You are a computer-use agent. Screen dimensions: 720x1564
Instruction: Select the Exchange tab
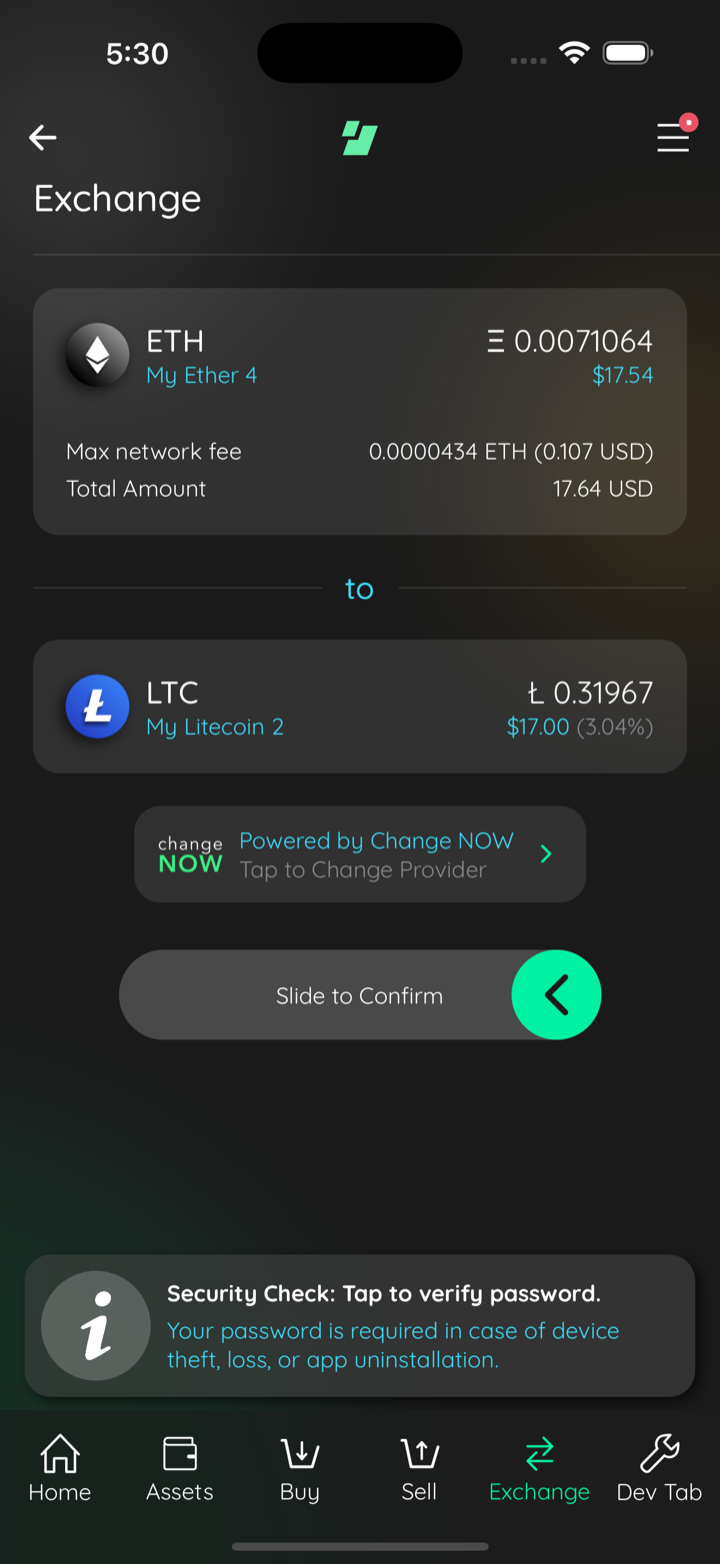coord(539,1468)
